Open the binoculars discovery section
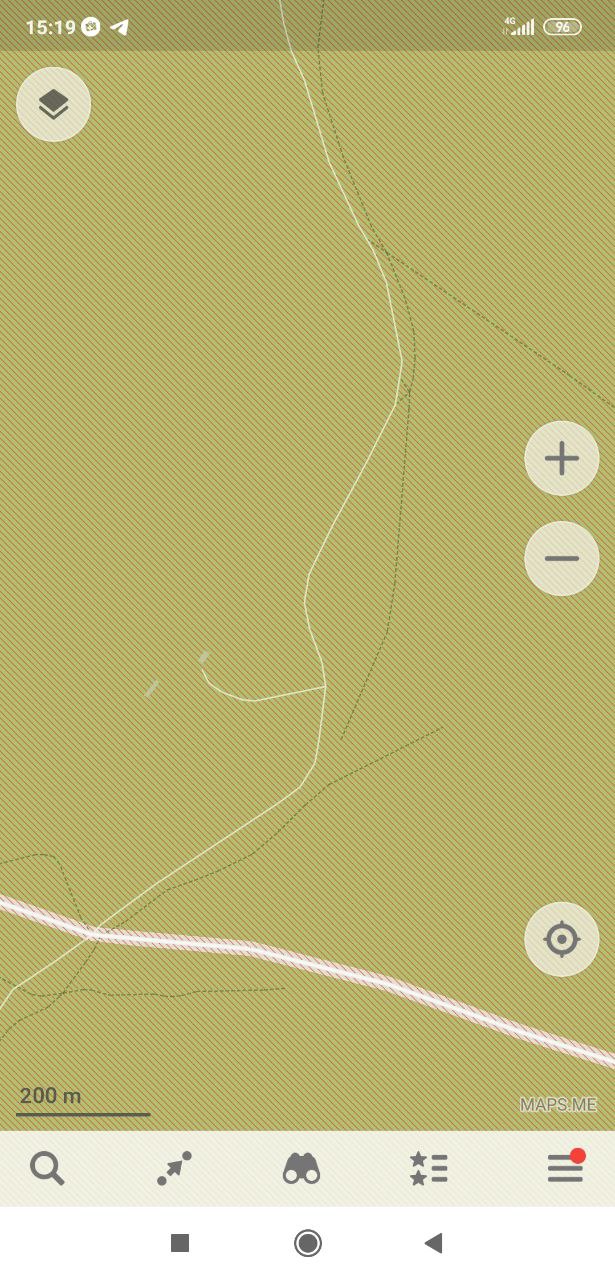Viewport: 615px width, 1280px height. [301, 1168]
